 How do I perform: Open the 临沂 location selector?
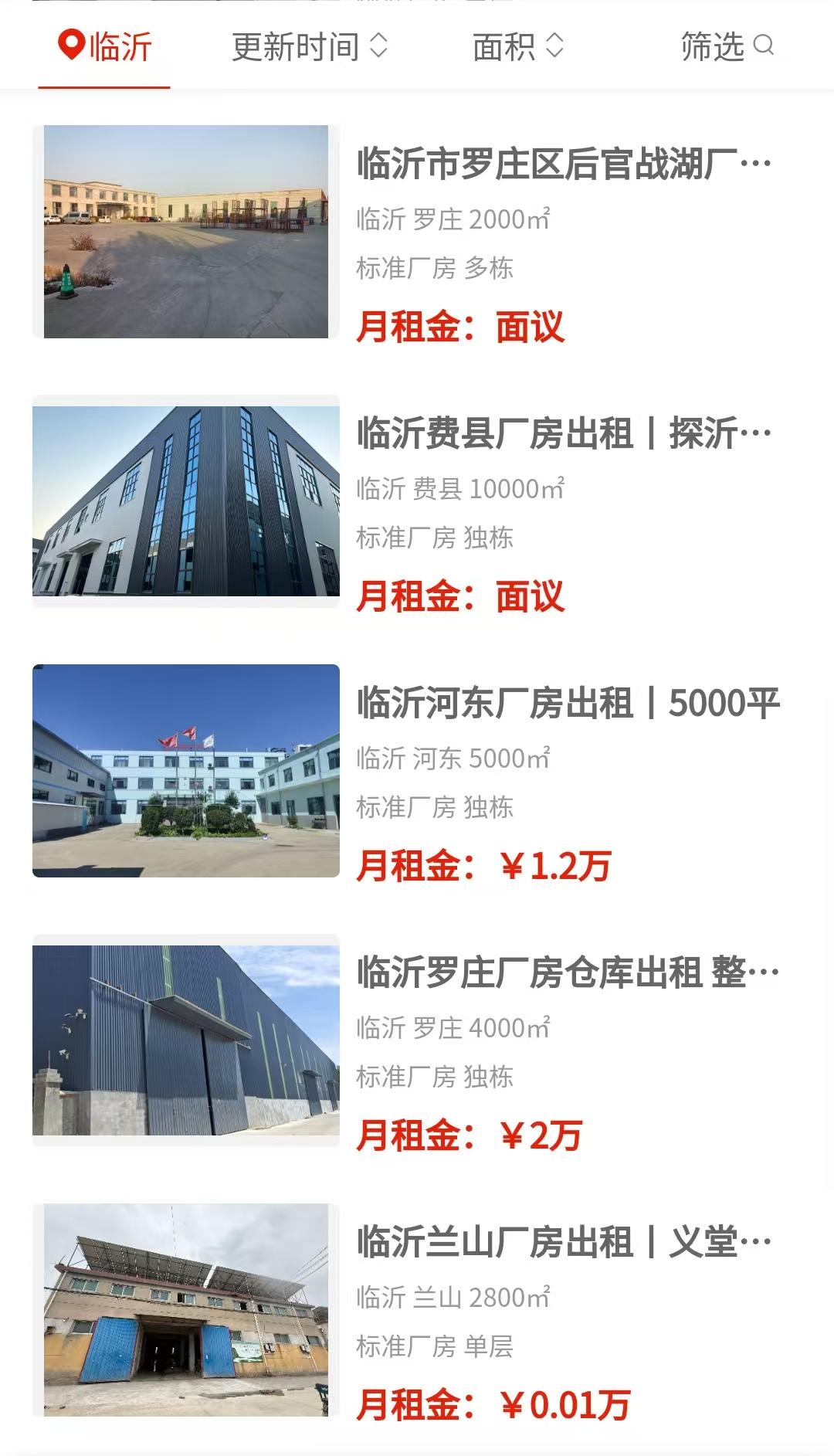point(105,47)
